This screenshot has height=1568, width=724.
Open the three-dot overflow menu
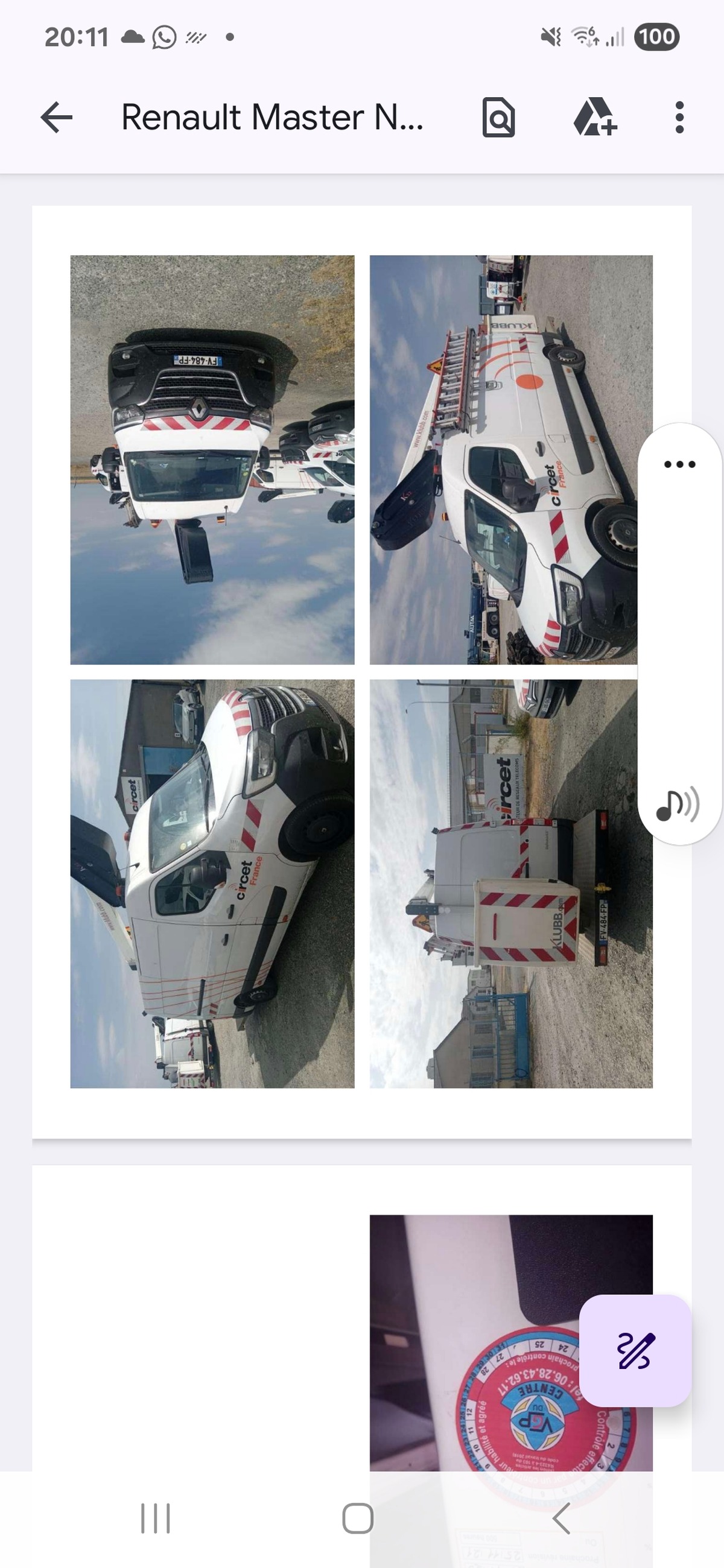coord(679,117)
